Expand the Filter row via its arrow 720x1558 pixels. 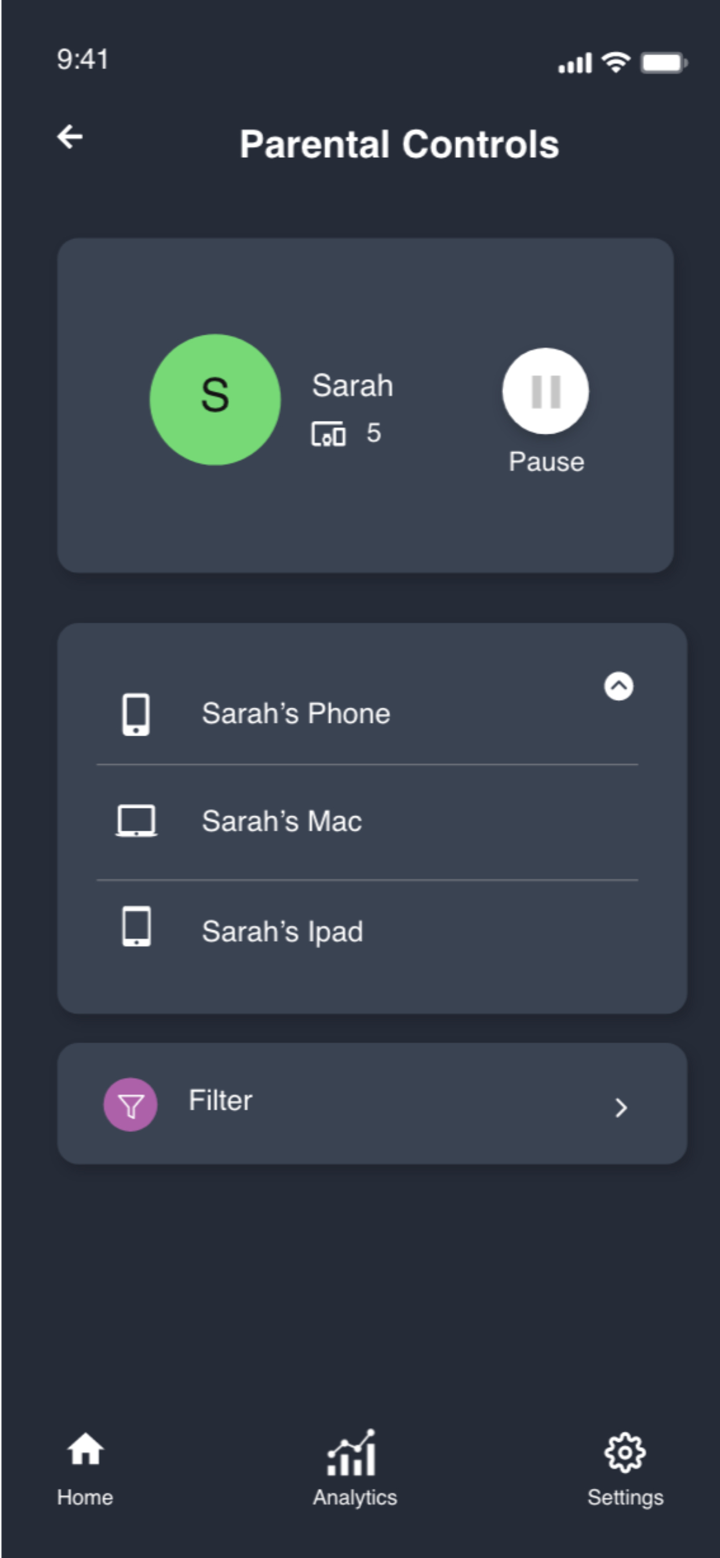point(620,1107)
